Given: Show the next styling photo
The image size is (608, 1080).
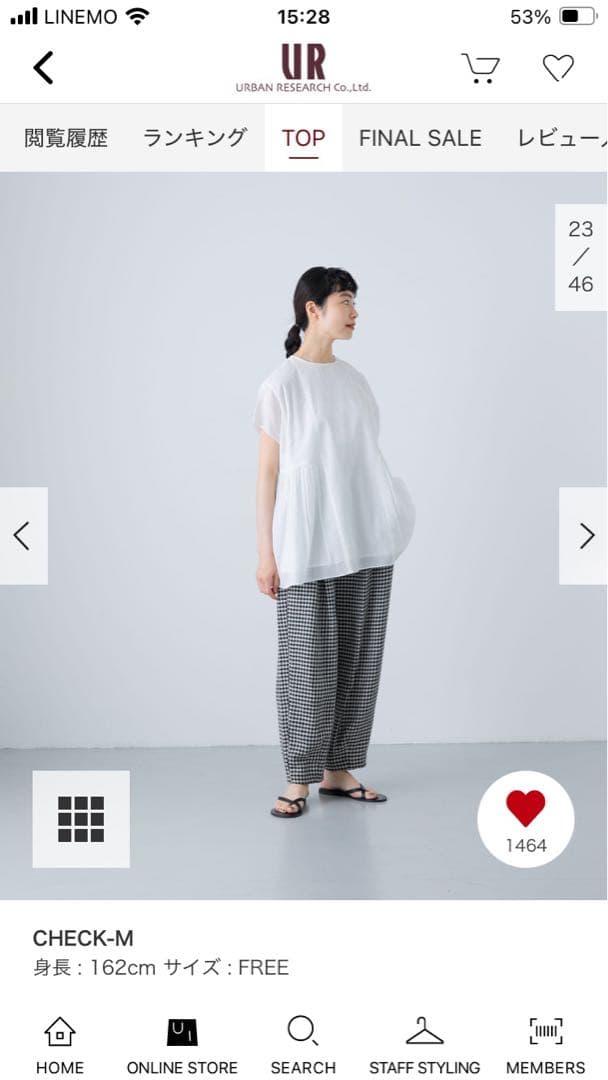Looking at the screenshot, I should [584, 536].
